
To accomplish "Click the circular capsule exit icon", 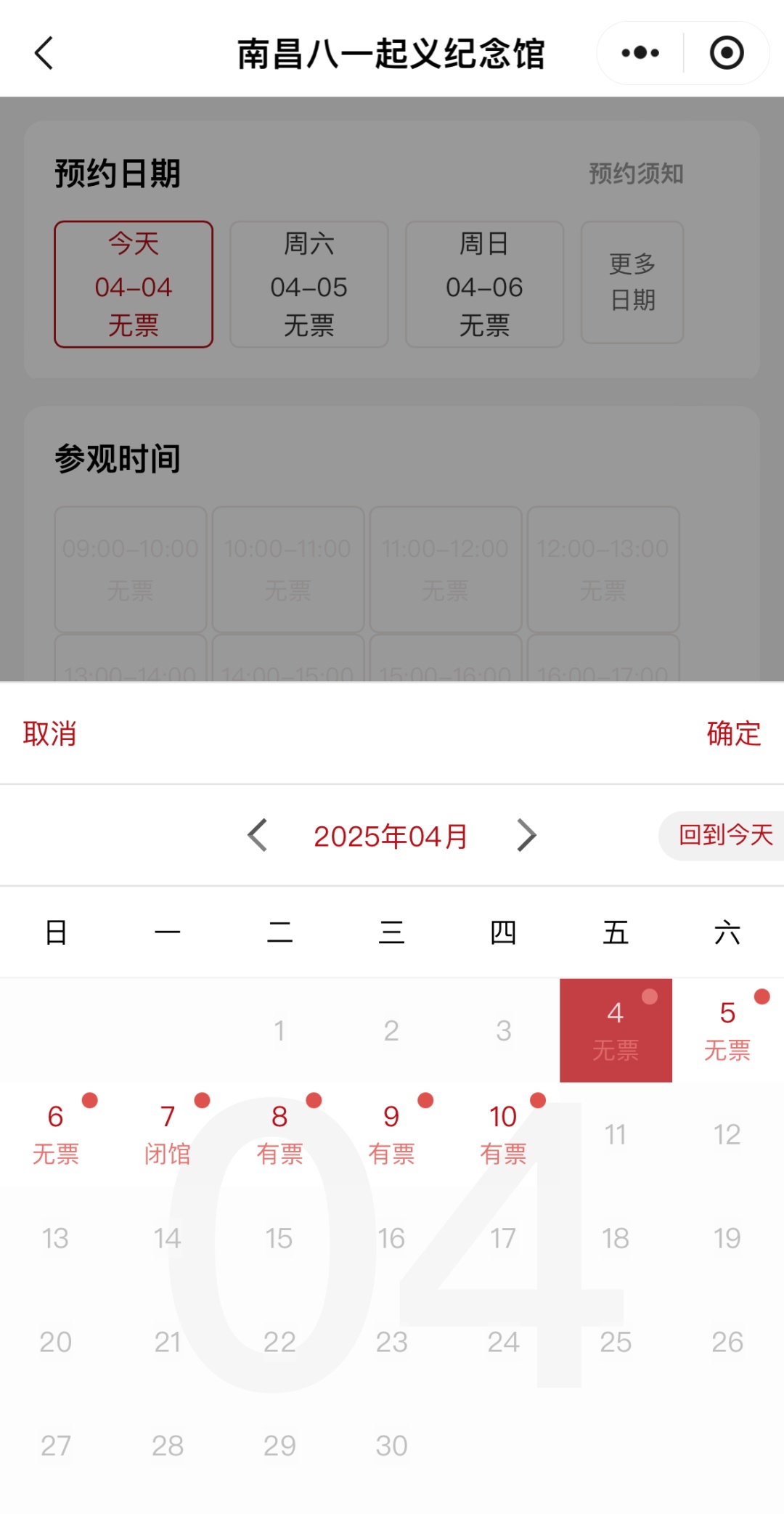I will [x=726, y=52].
